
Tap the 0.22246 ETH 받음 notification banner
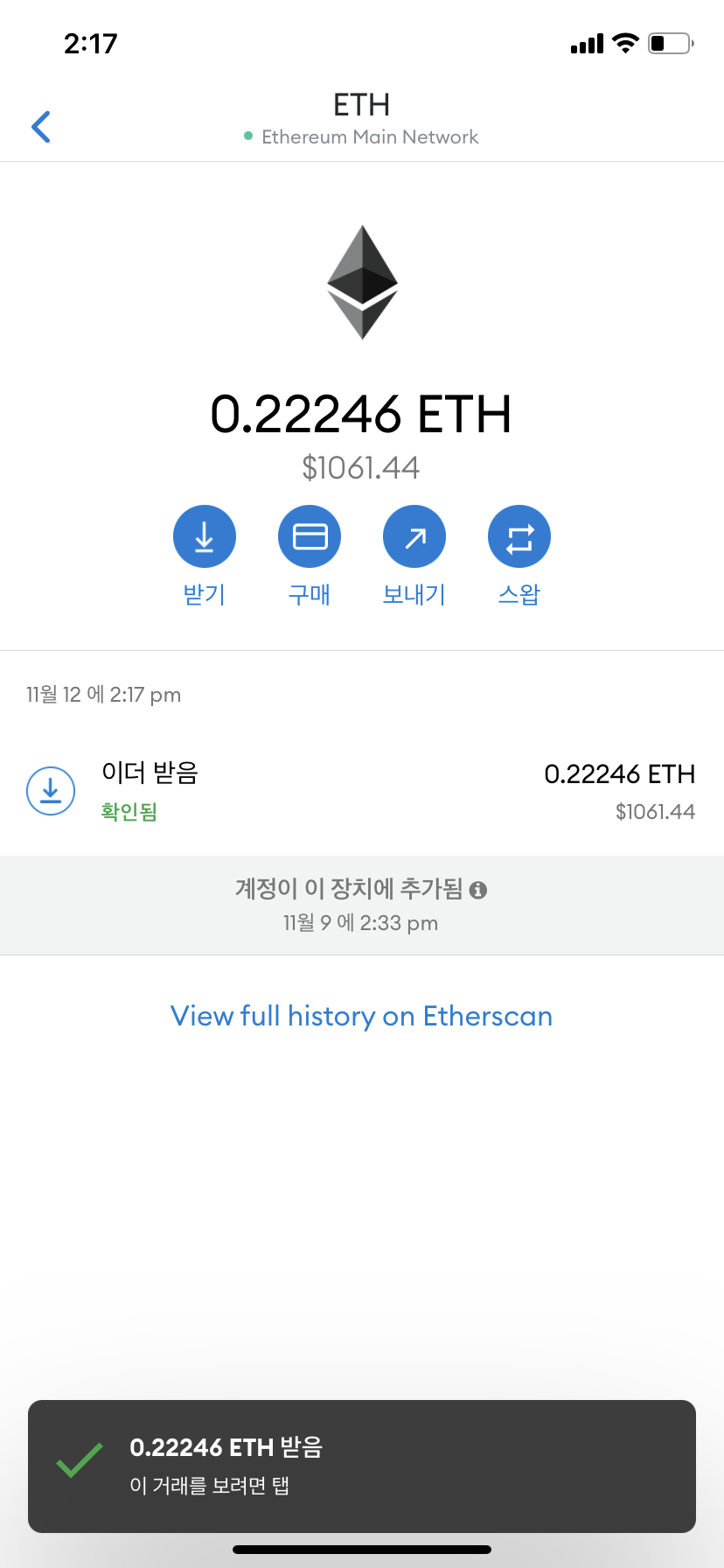[x=361, y=1466]
